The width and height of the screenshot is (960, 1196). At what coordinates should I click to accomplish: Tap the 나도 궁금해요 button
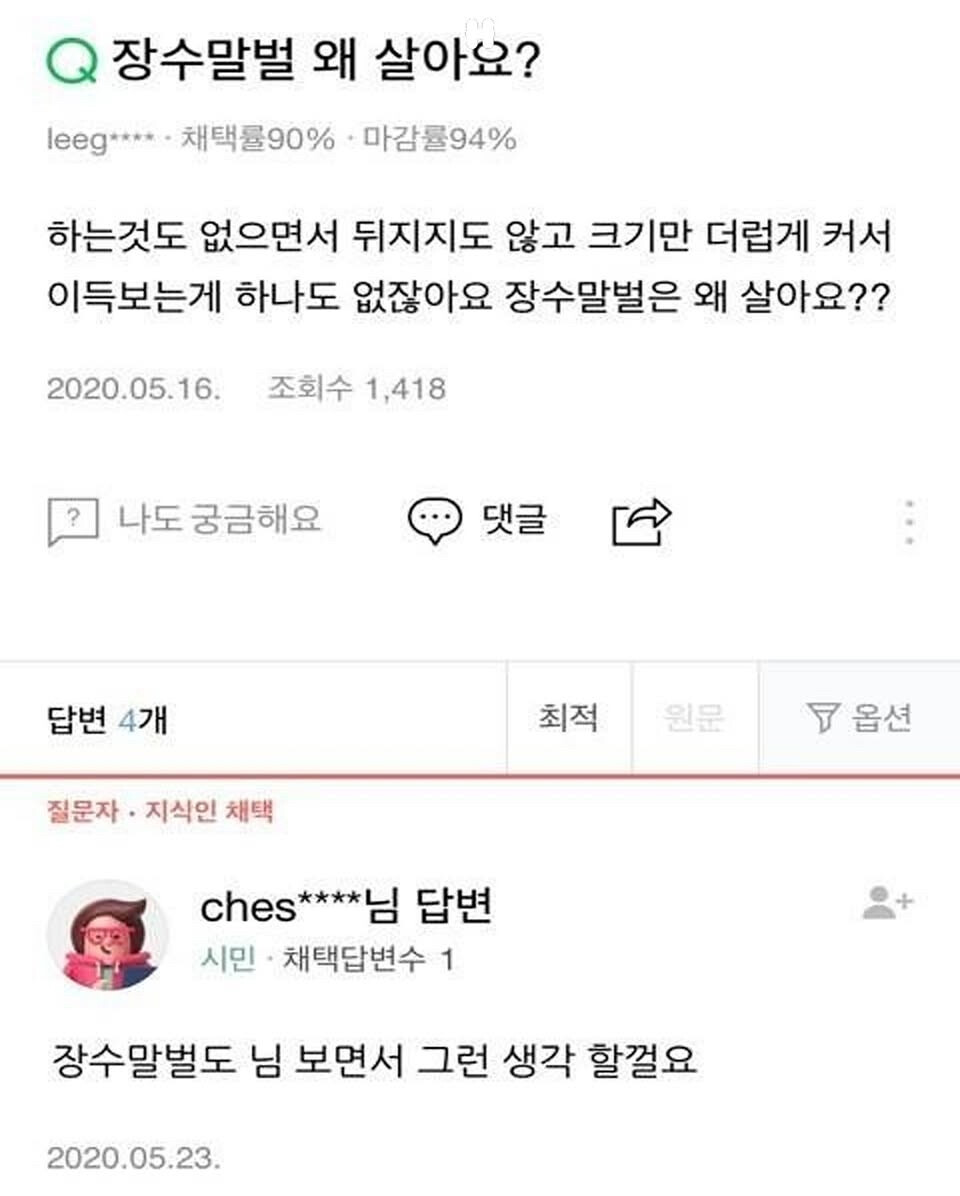186,520
